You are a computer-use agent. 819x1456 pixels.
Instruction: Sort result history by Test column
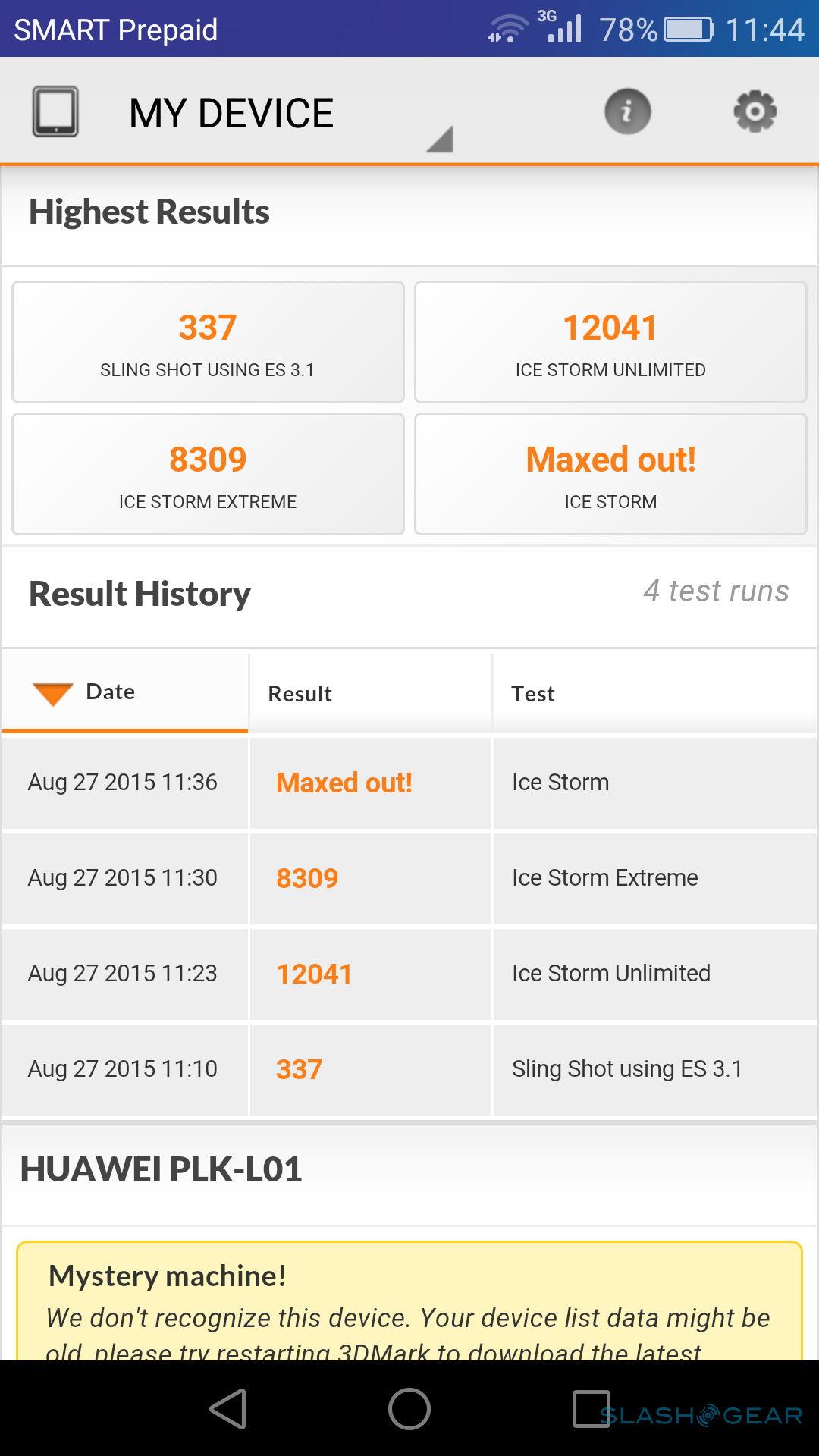point(654,693)
